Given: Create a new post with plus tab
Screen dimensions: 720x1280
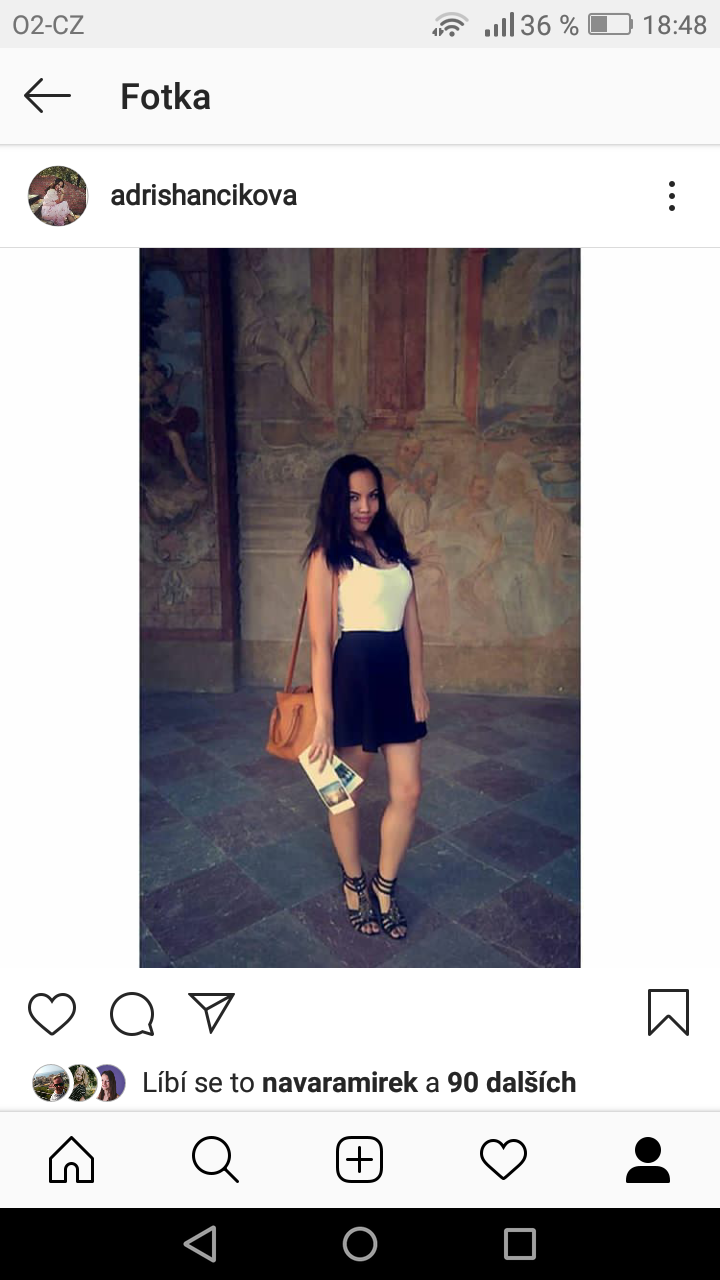Looking at the screenshot, I should click(x=360, y=1160).
